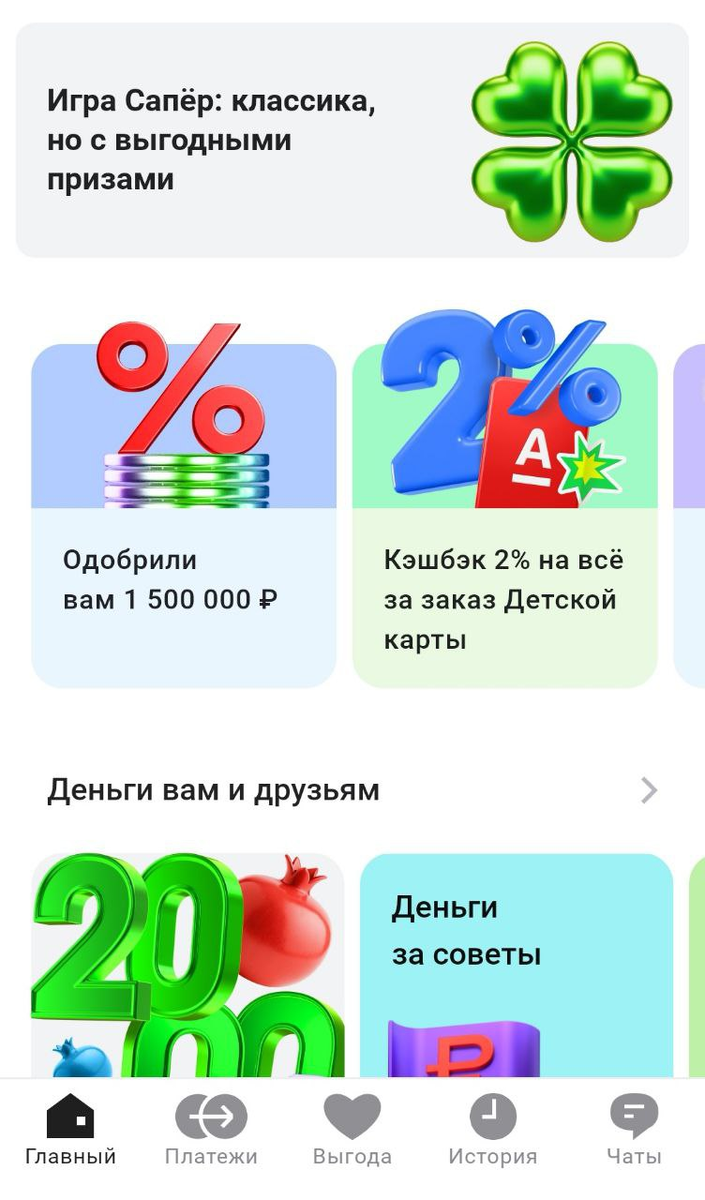Go to the Главный tab
The image size is (705, 1200).
pyautogui.click(x=71, y=1131)
